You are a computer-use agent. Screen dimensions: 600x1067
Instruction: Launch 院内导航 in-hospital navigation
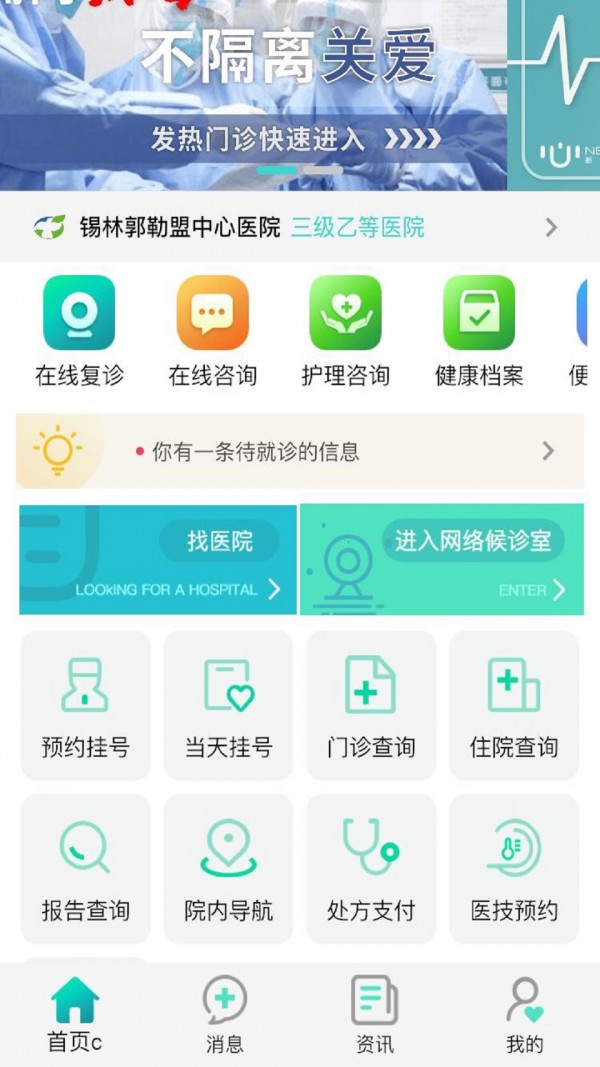coord(228,869)
